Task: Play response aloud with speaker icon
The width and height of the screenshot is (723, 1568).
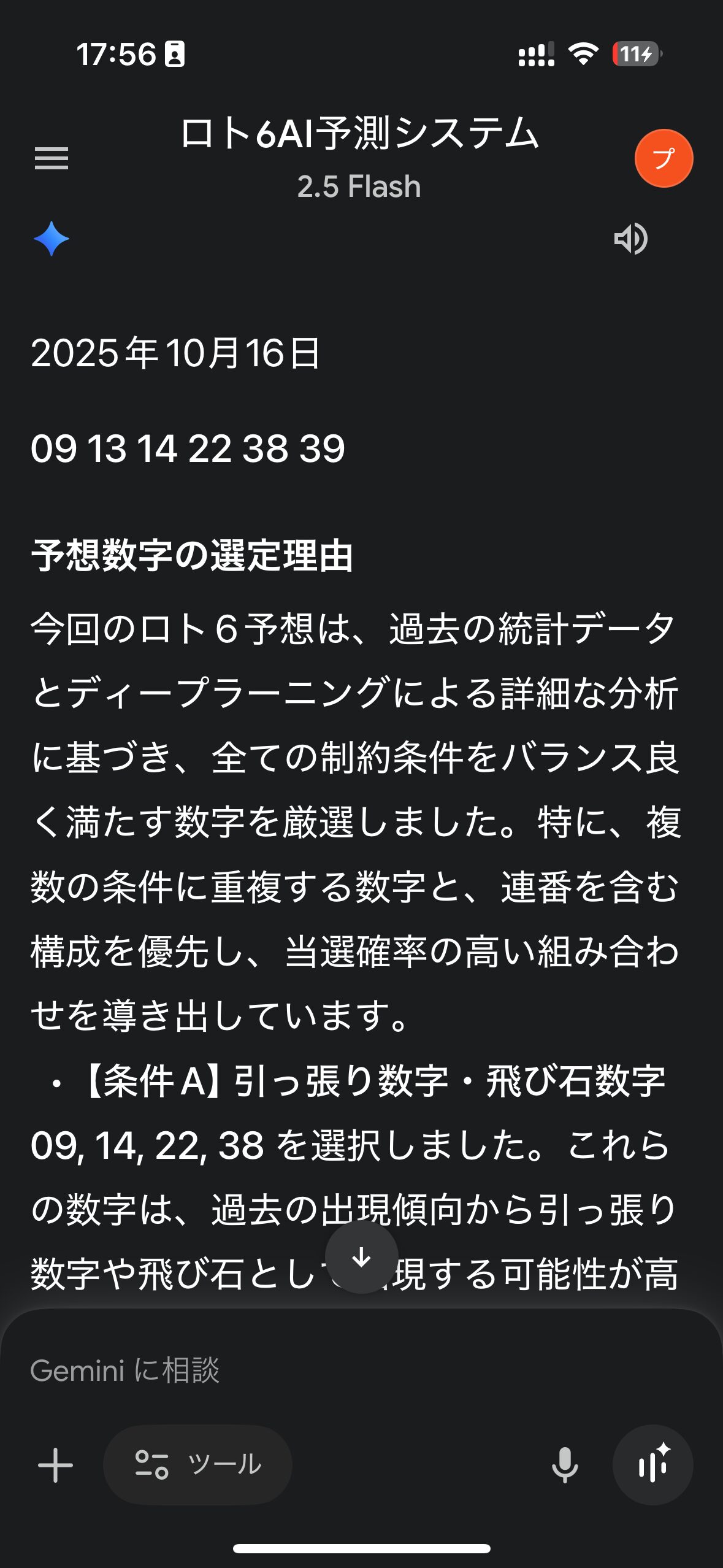Action: (x=630, y=239)
